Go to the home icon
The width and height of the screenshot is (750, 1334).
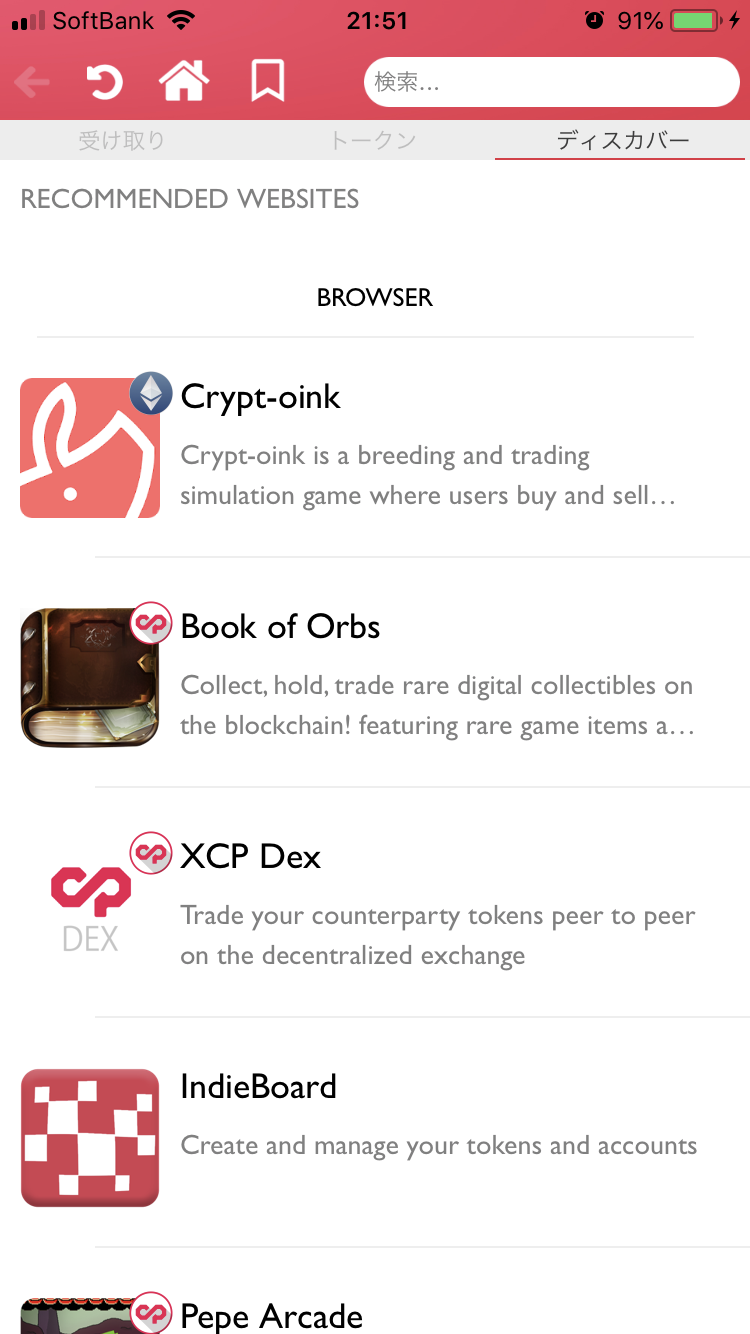pyautogui.click(x=184, y=81)
